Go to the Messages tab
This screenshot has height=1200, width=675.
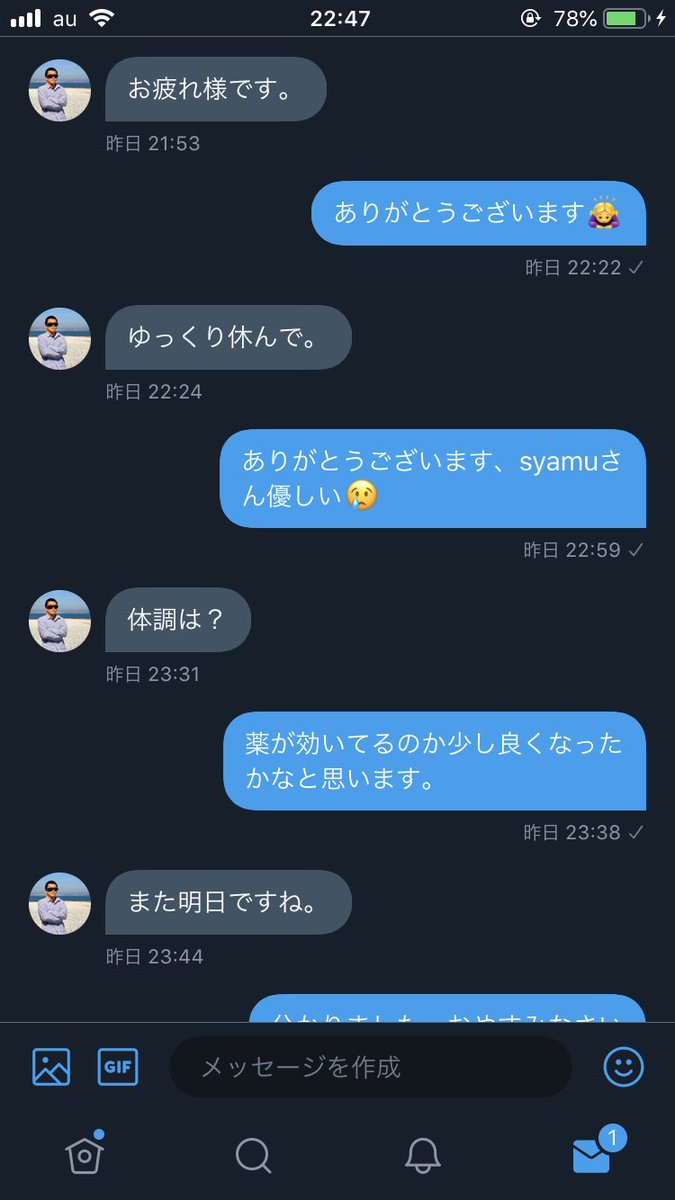coord(592,1155)
